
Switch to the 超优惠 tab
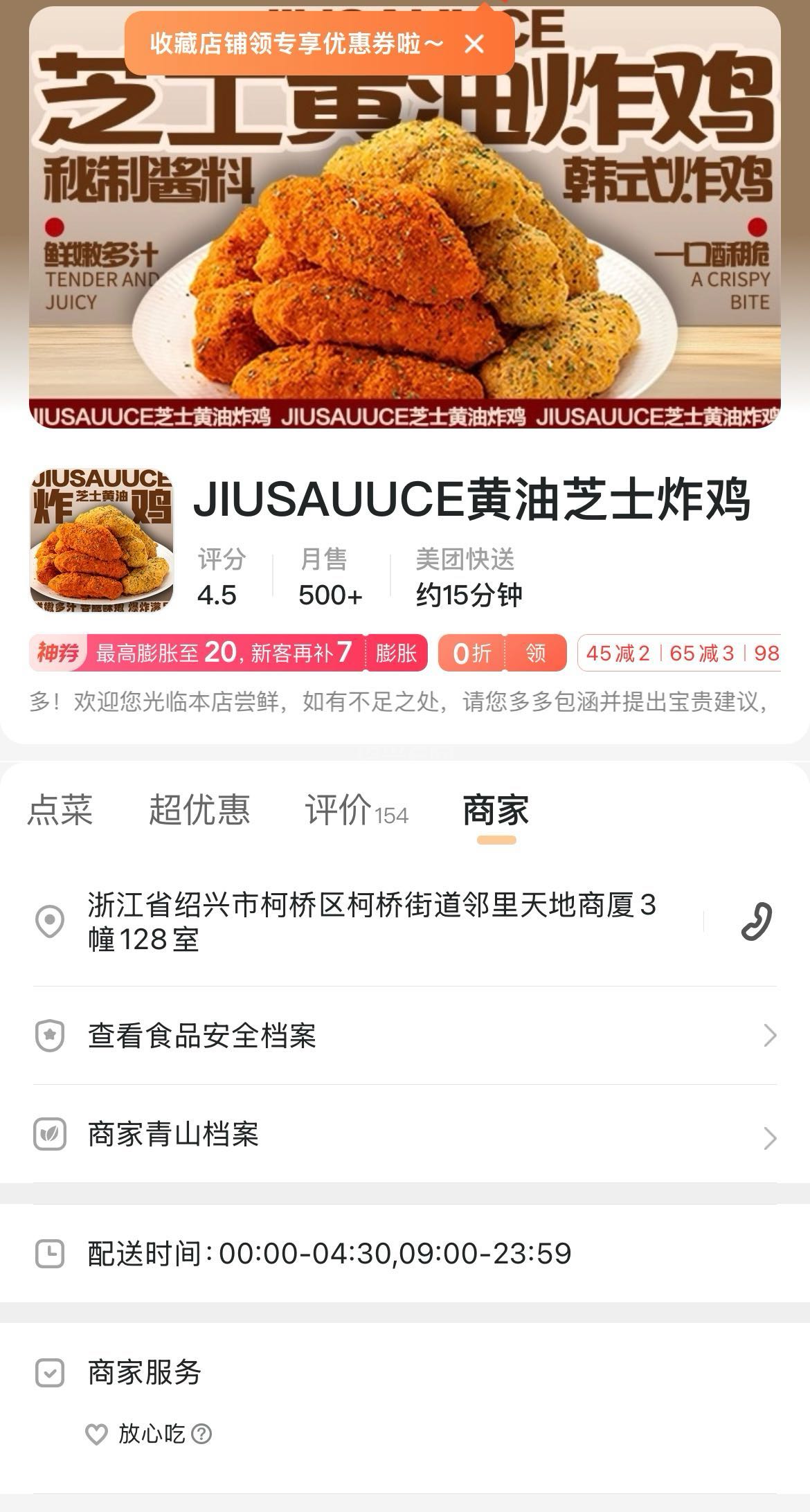199,809
